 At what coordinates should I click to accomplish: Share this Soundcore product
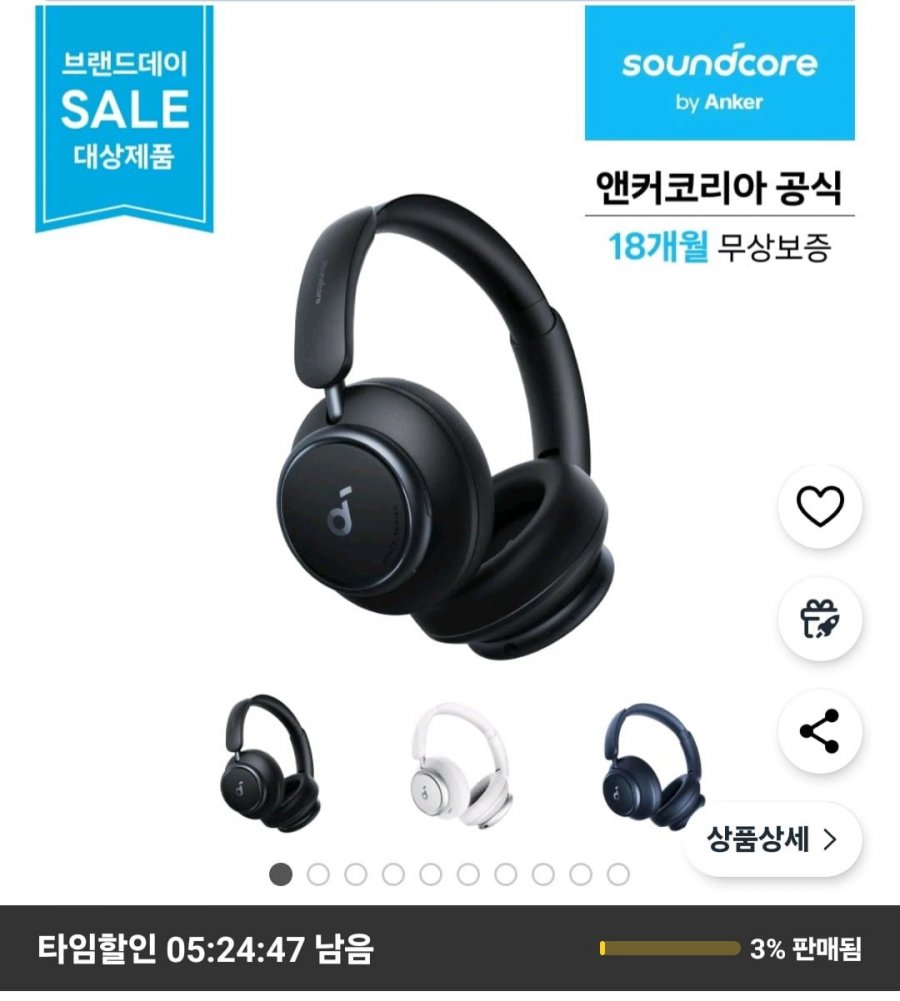(x=819, y=731)
